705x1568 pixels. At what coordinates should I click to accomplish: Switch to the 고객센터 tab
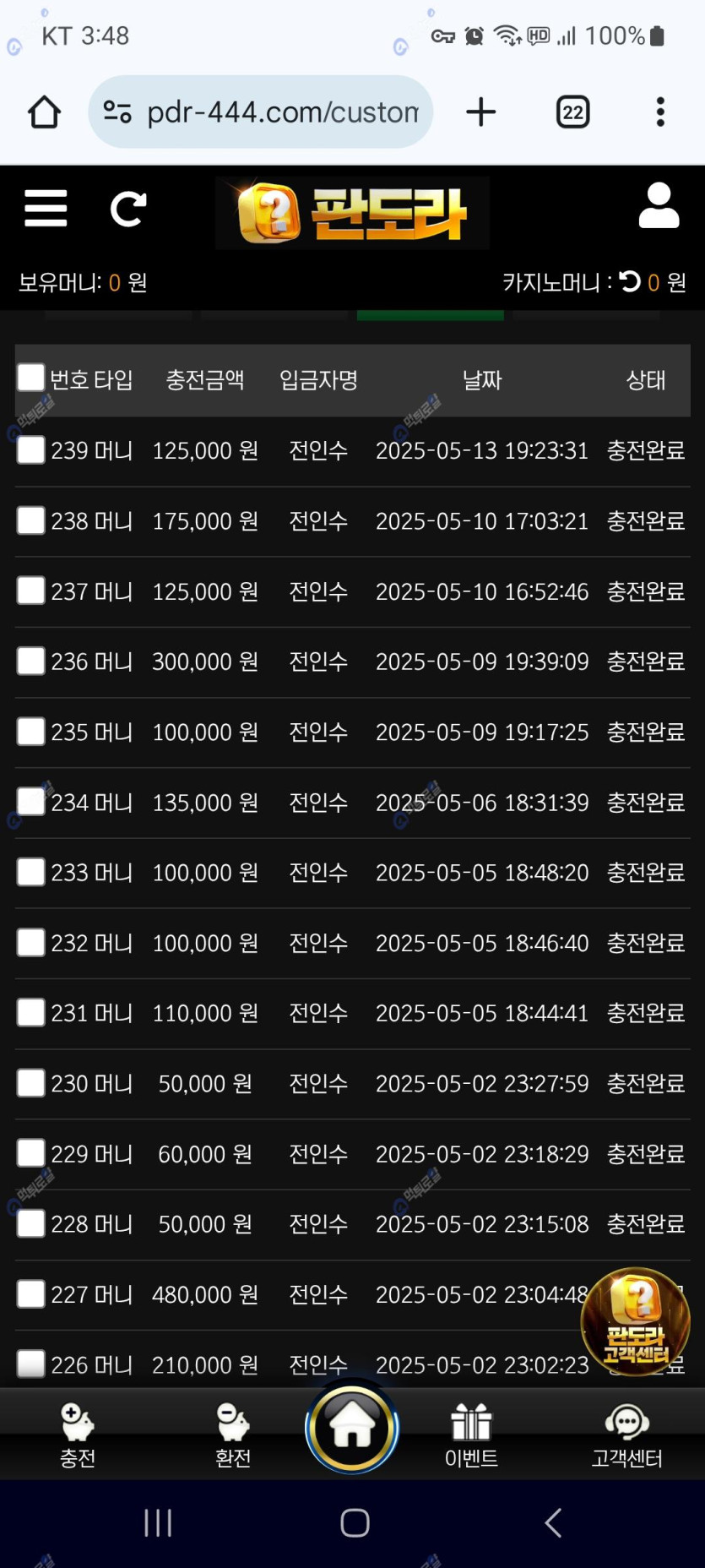(626, 1435)
